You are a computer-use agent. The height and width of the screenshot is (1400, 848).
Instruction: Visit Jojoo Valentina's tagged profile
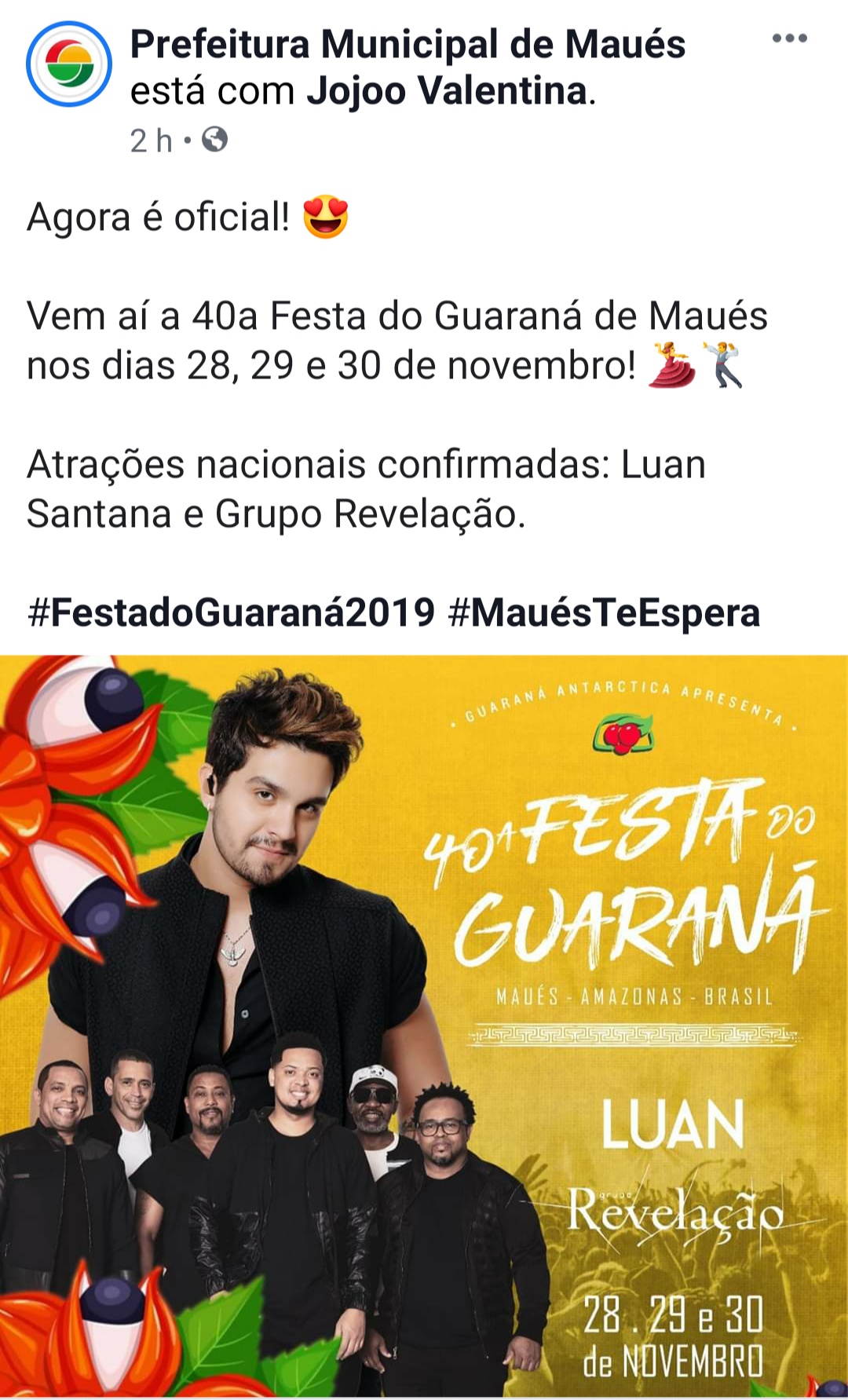point(447,91)
